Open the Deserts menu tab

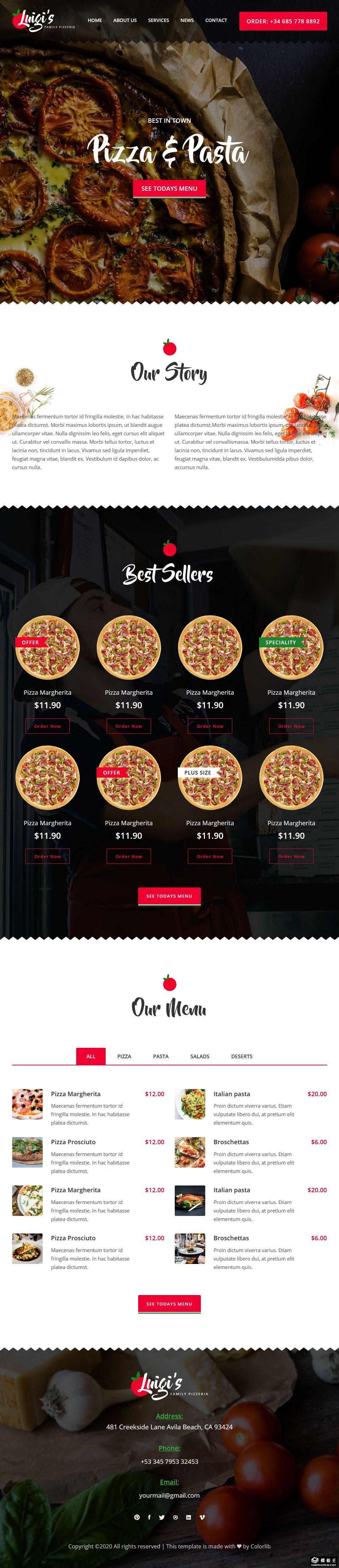click(241, 1056)
